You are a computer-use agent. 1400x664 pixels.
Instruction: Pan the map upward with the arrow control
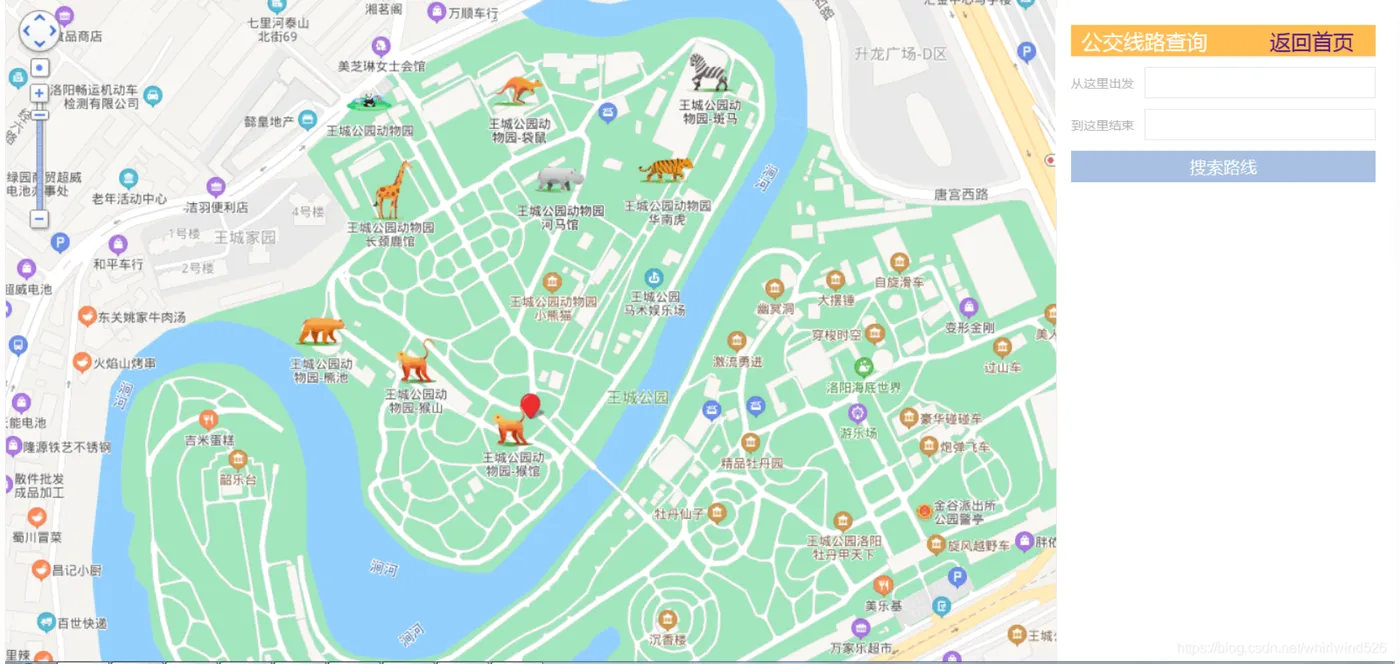[40, 18]
